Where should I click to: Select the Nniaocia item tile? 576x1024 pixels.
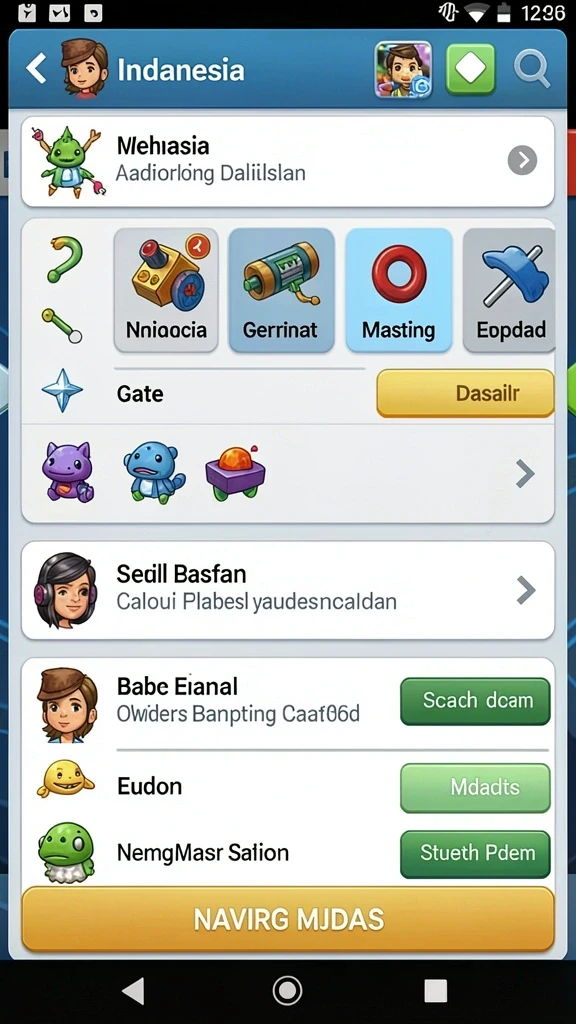pos(166,290)
